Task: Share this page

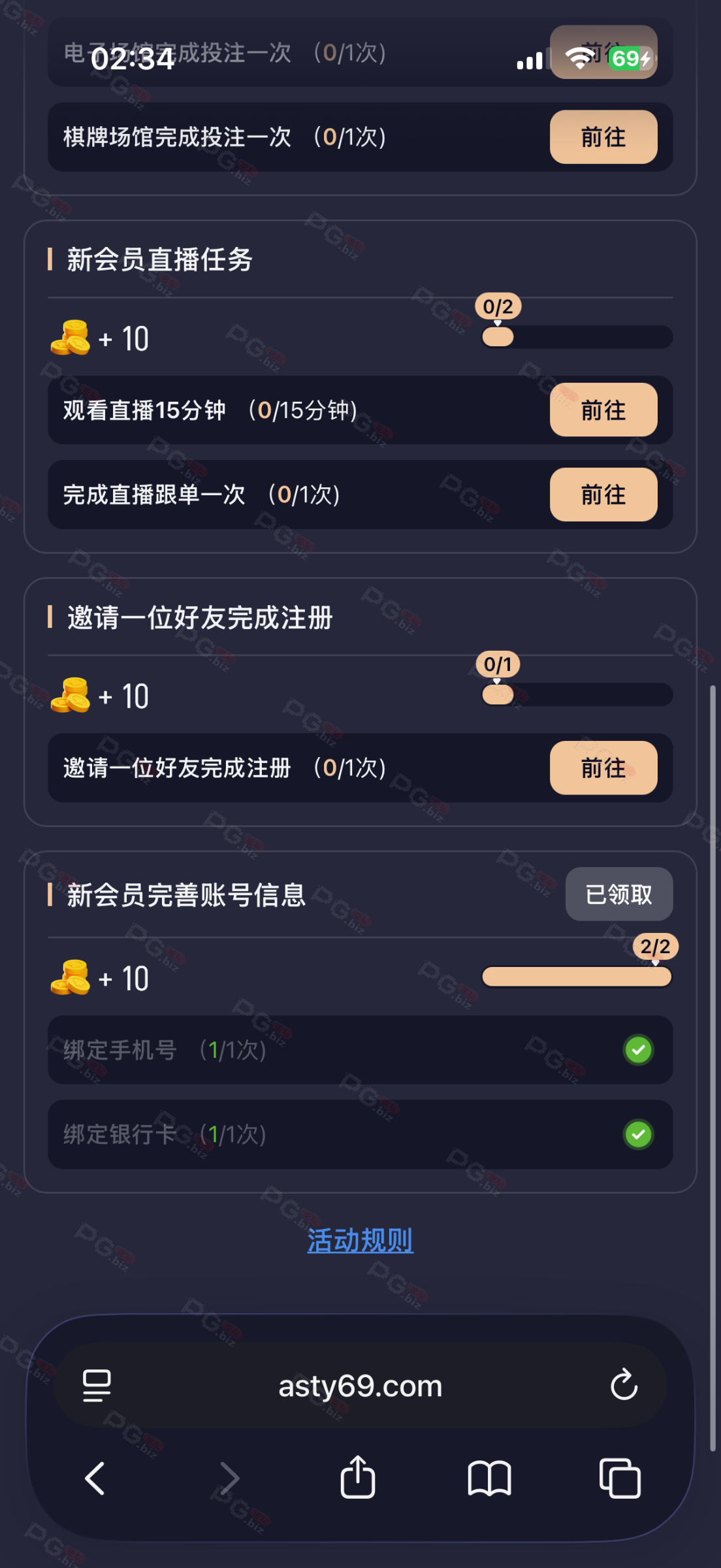Action: (x=358, y=1477)
